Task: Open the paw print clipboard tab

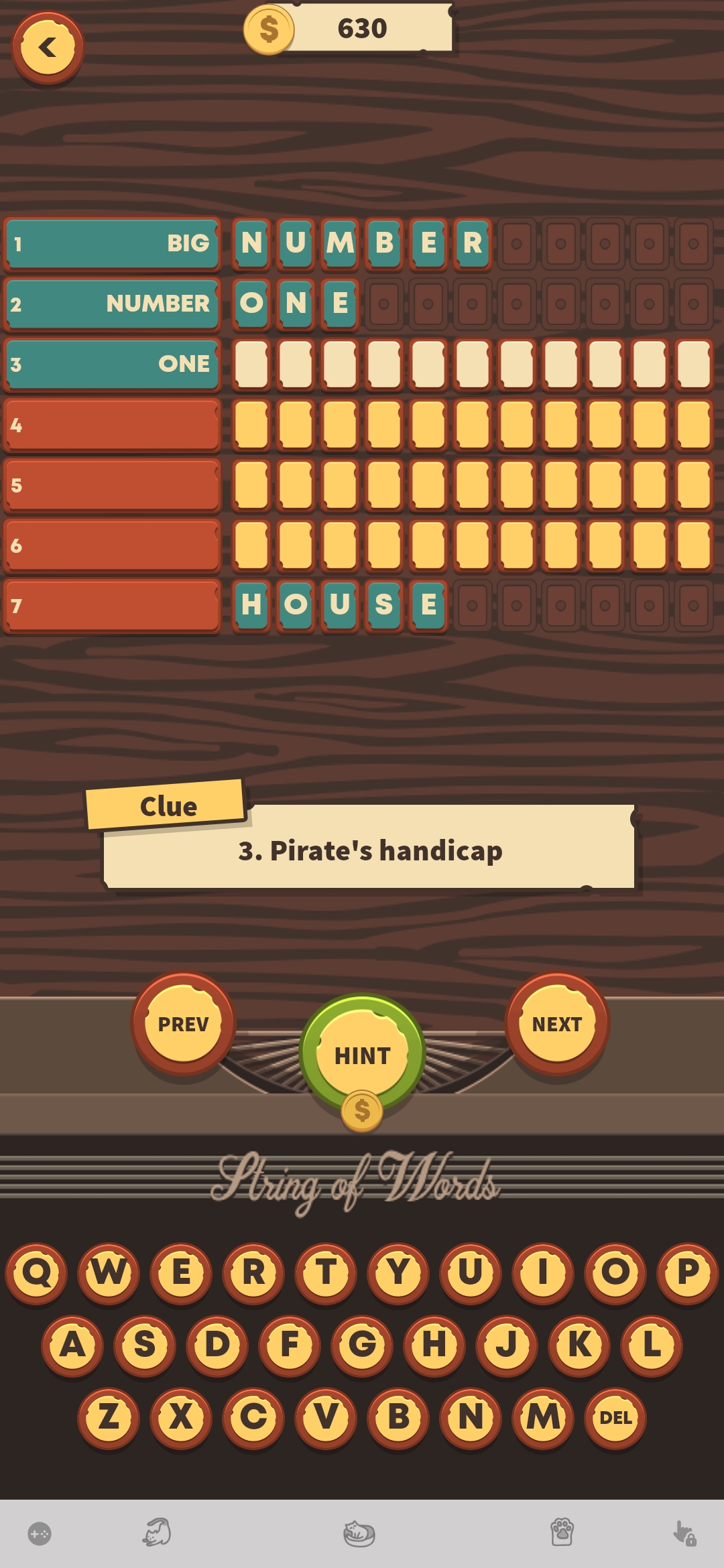Action: [562, 1533]
